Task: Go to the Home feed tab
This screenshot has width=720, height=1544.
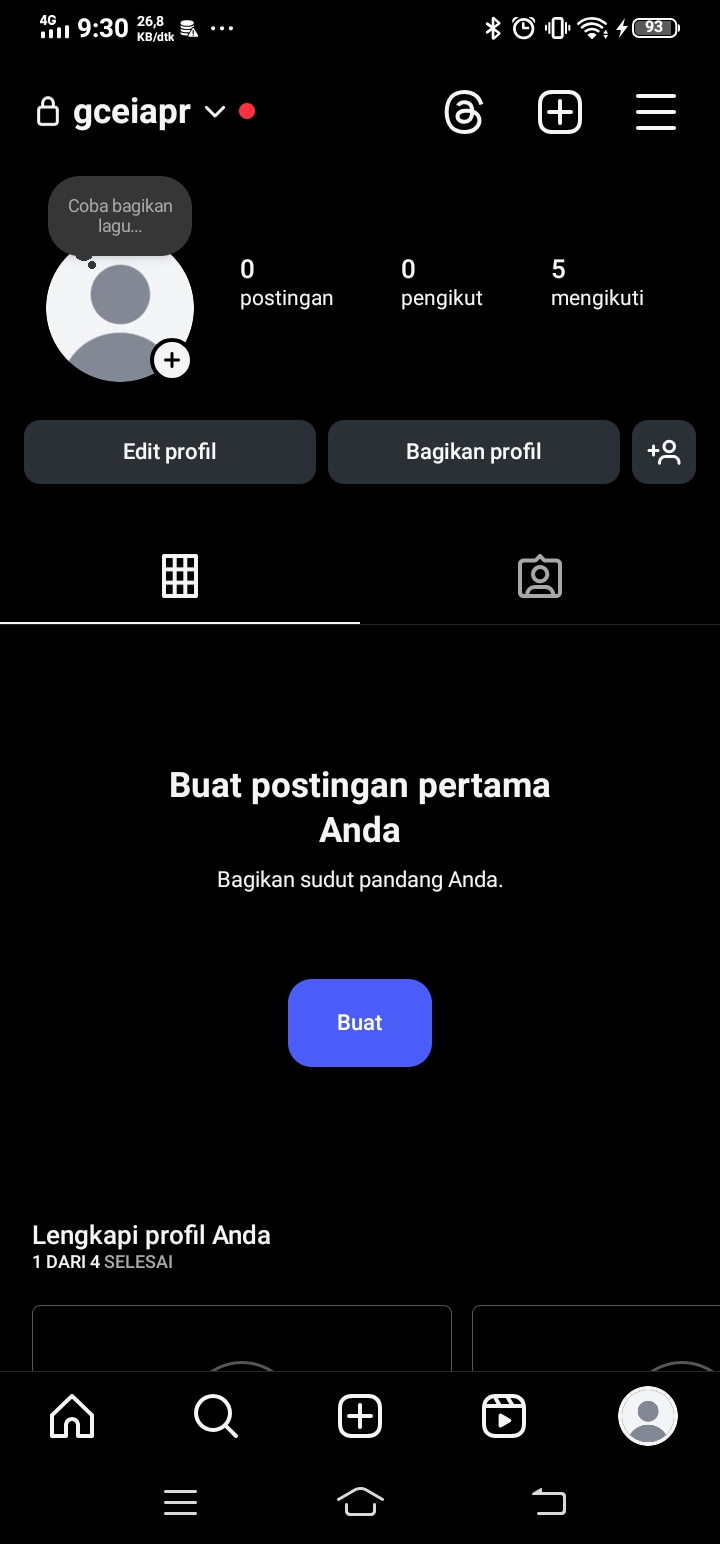Action: pos(72,1416)
